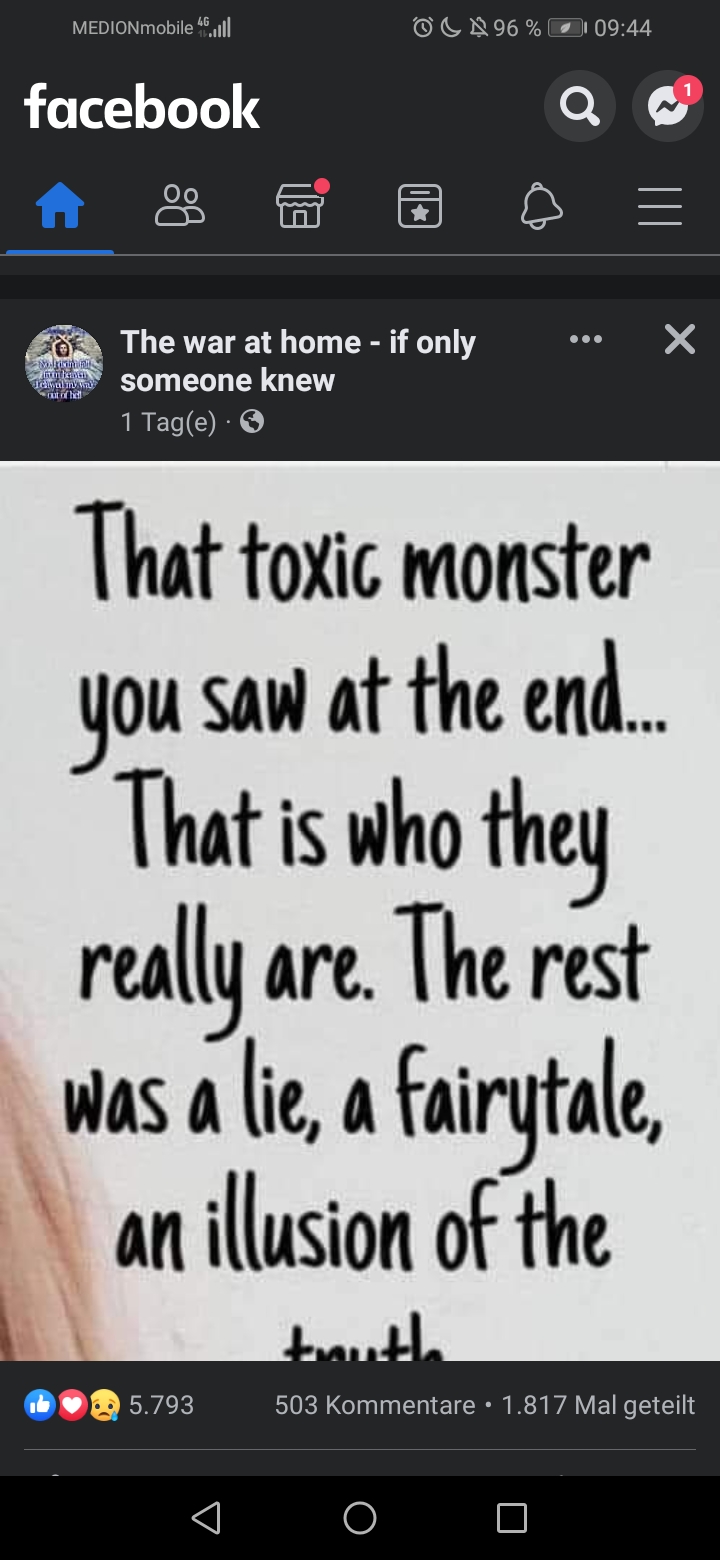Tap the system back button
Image resolution: width=720 pixels, height=1560 pixels.
coord(206,1518)
